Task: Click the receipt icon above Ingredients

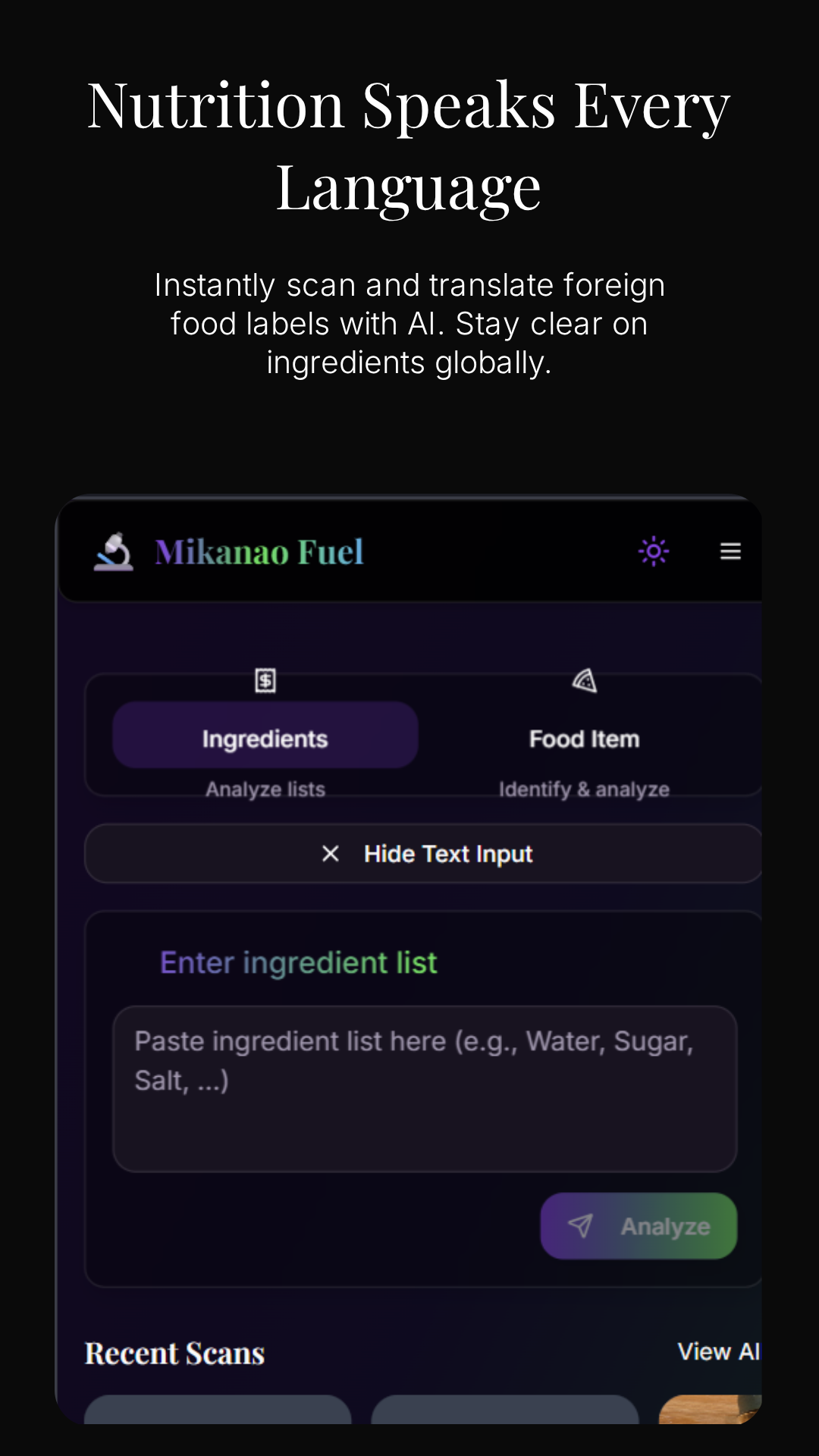Action: point(265,679)
